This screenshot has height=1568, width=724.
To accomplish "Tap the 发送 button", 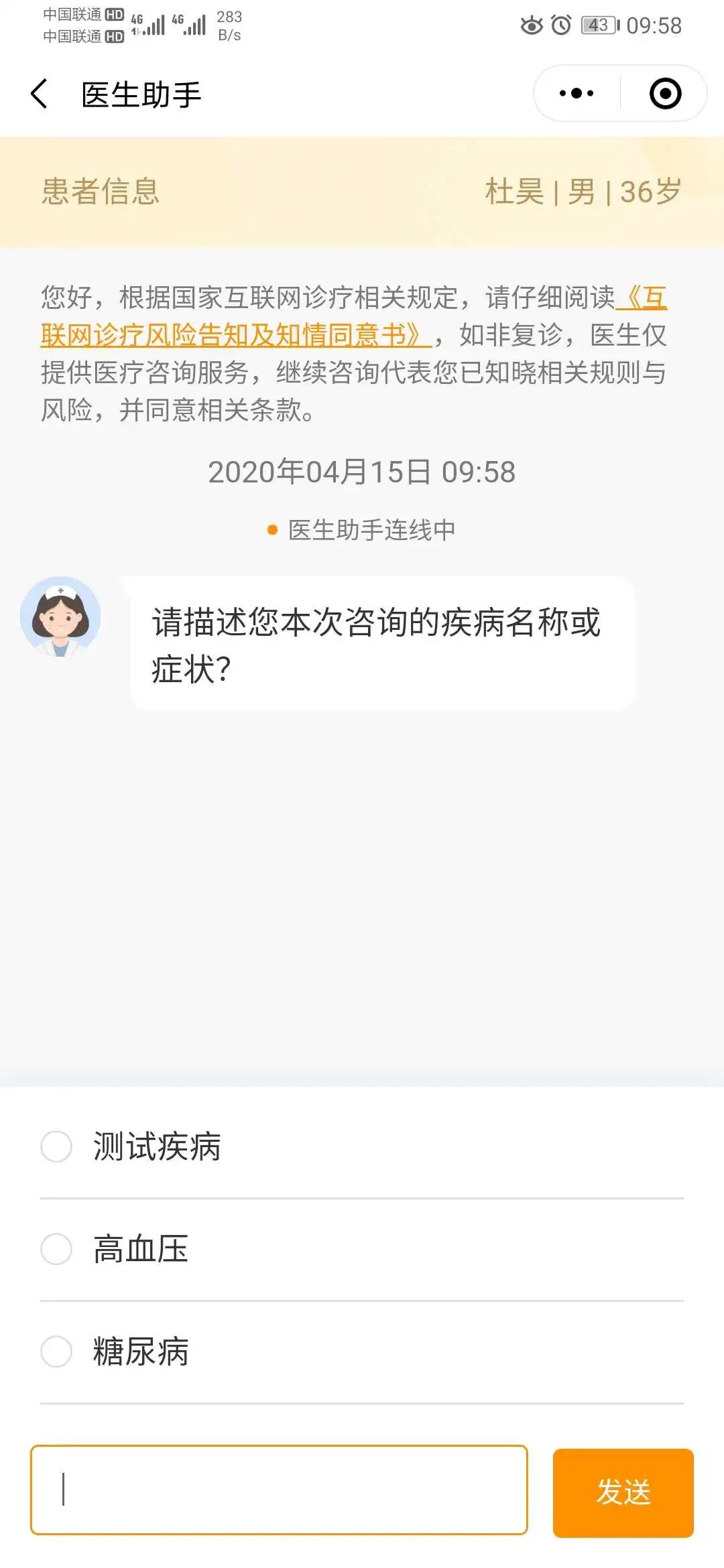I will pos(623,1492).
